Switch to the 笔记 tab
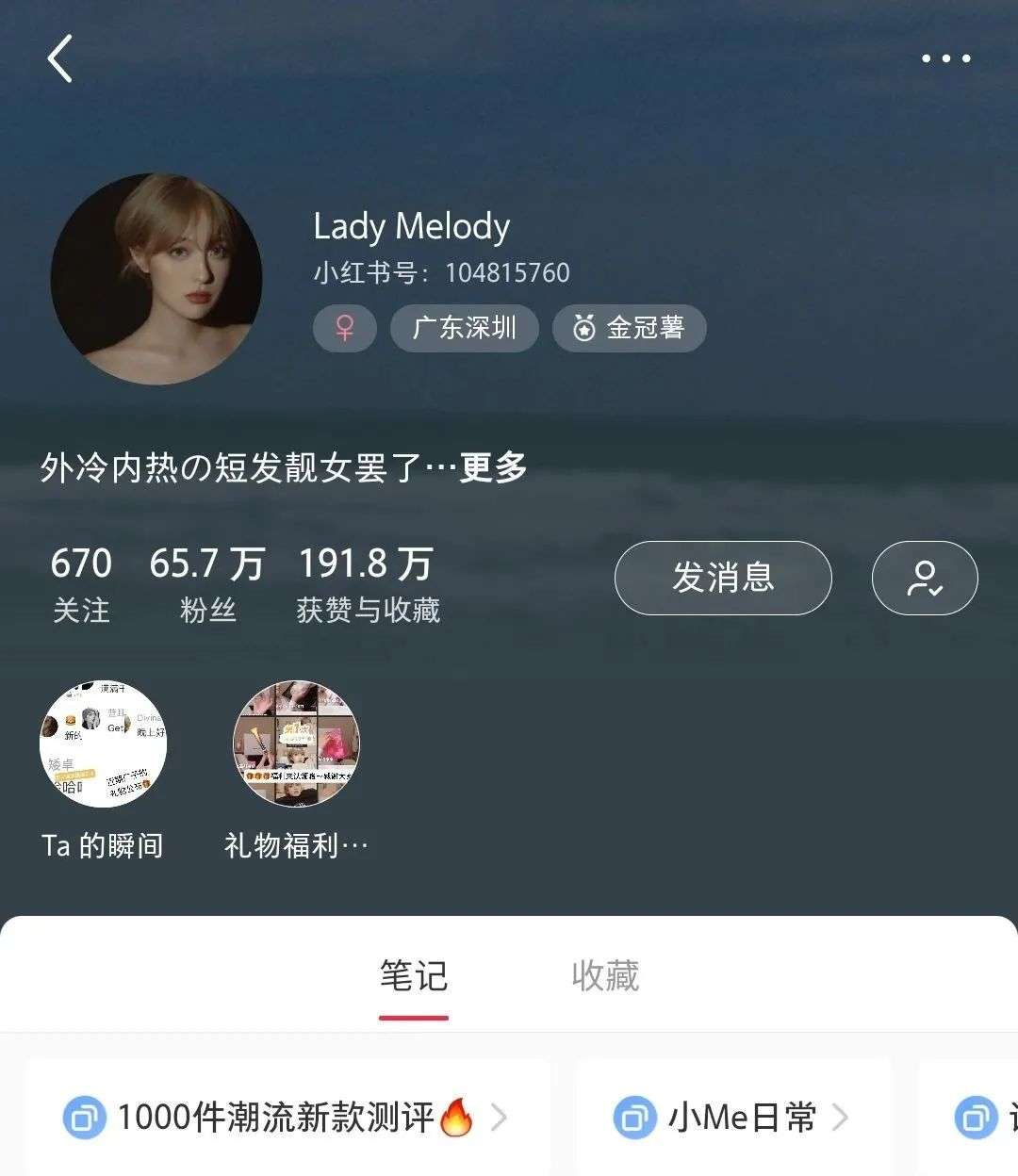Image resolution: width=1018 pixels, height=1176 pixels. coord(413,976)
